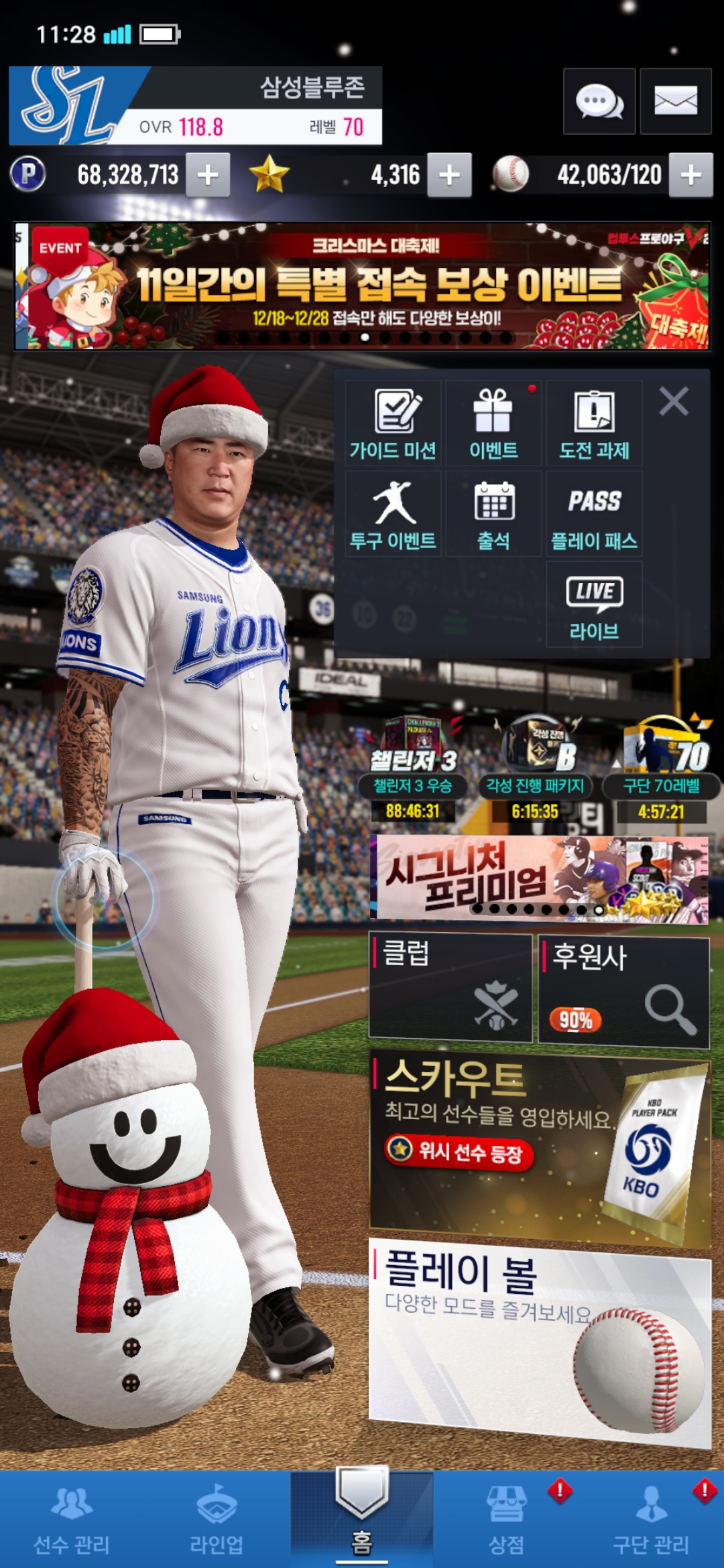This screenshot has width=724, height=1568.
Task: Open the 이벤트 gift menu
Action: [493, 423]
